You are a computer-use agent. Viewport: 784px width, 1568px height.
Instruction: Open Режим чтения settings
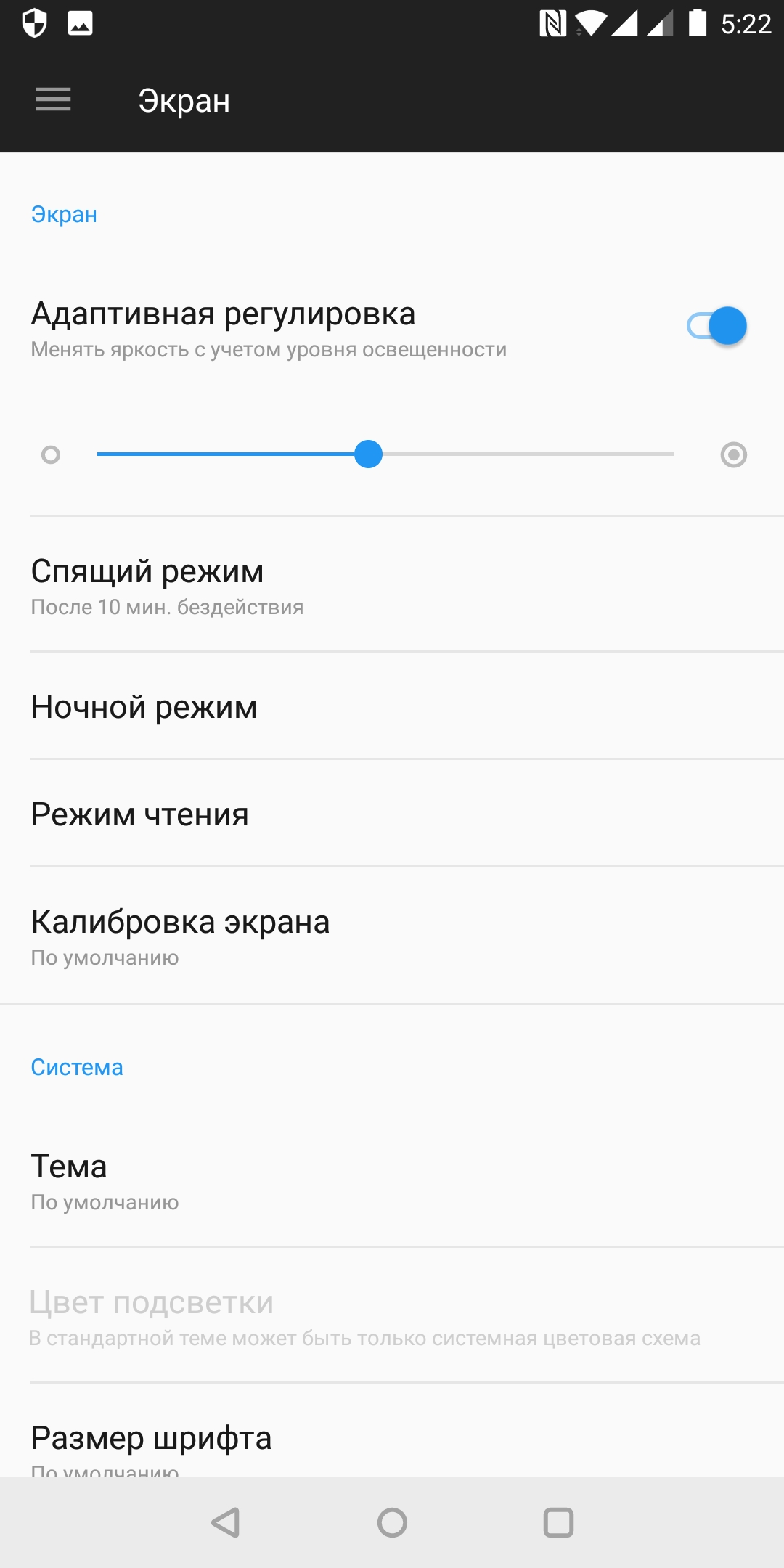tap(392, 814)
